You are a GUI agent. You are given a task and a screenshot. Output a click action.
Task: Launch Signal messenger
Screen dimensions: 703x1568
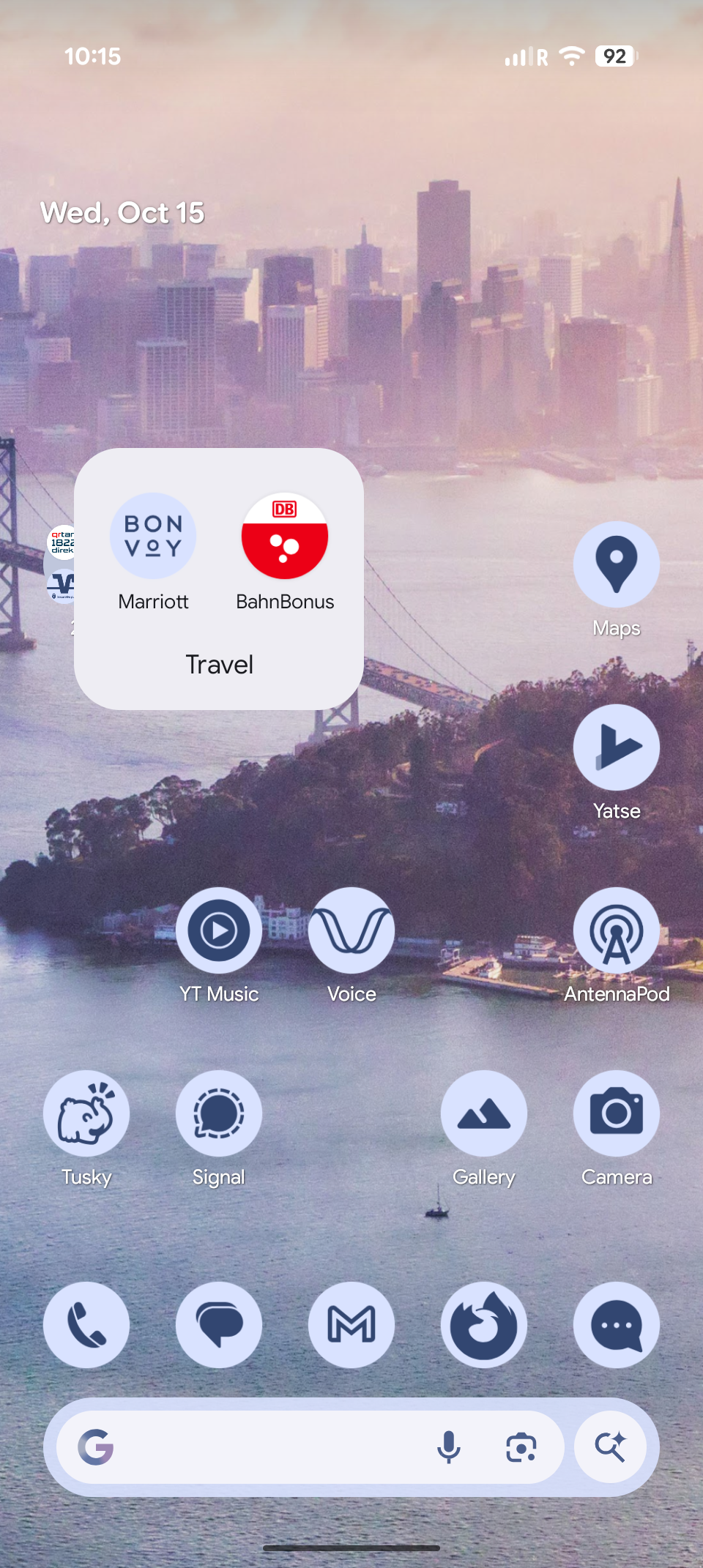(x=219, y=1113)
